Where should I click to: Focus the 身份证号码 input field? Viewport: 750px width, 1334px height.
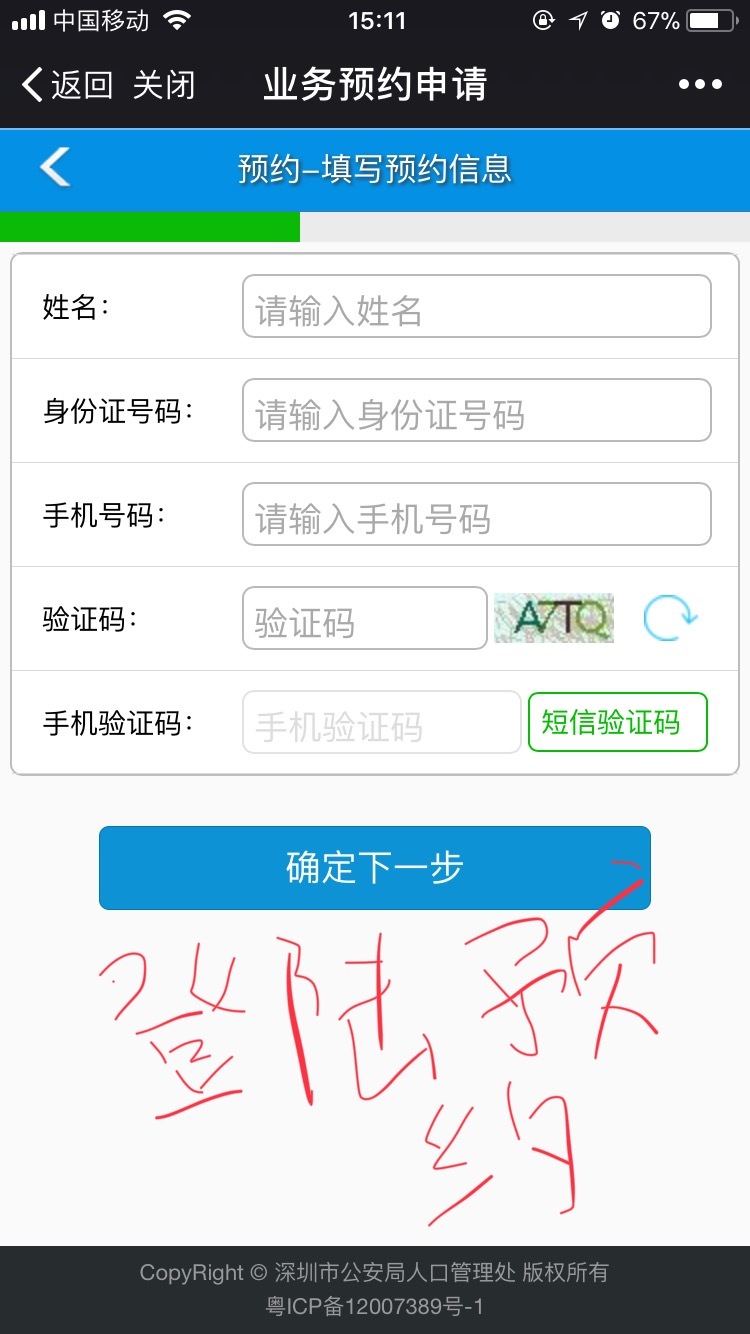pyautogui.click(x=477, y=410)
